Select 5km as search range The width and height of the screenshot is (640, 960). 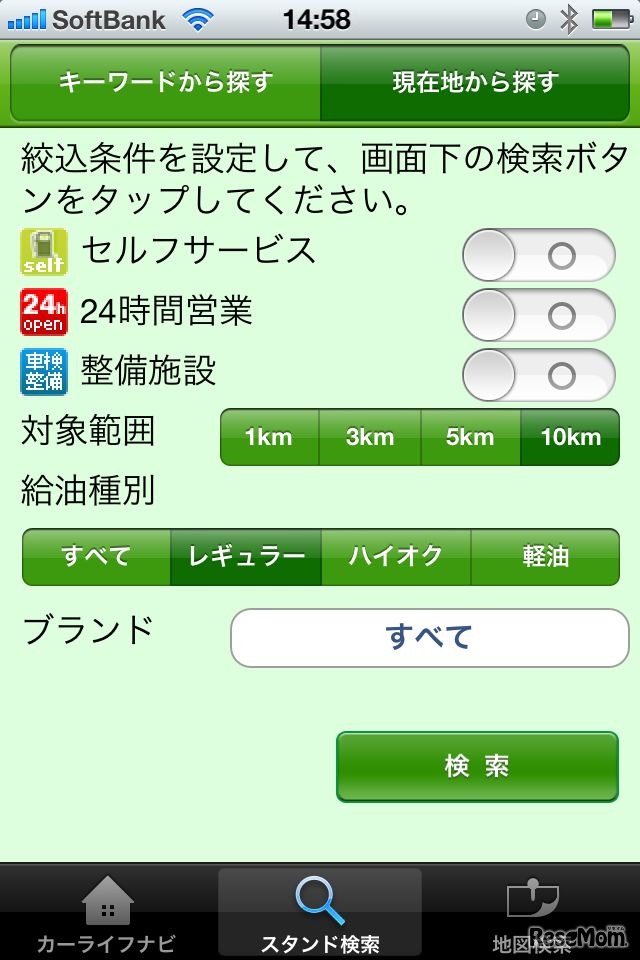470,437
